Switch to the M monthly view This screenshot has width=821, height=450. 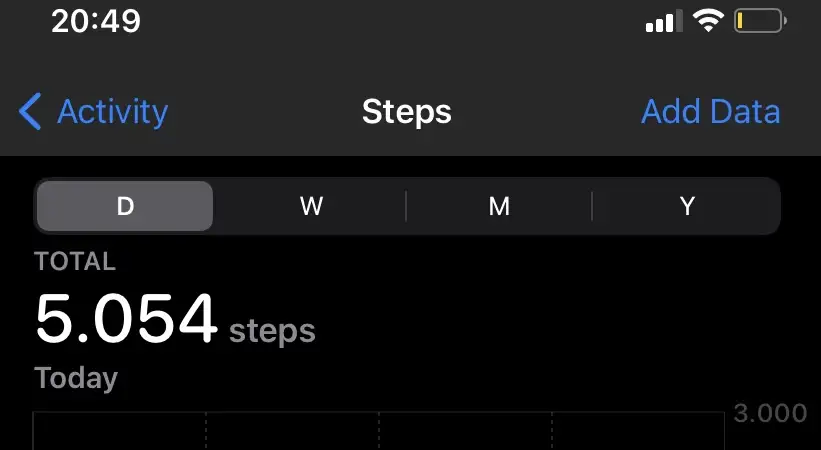tap(499, 206)
